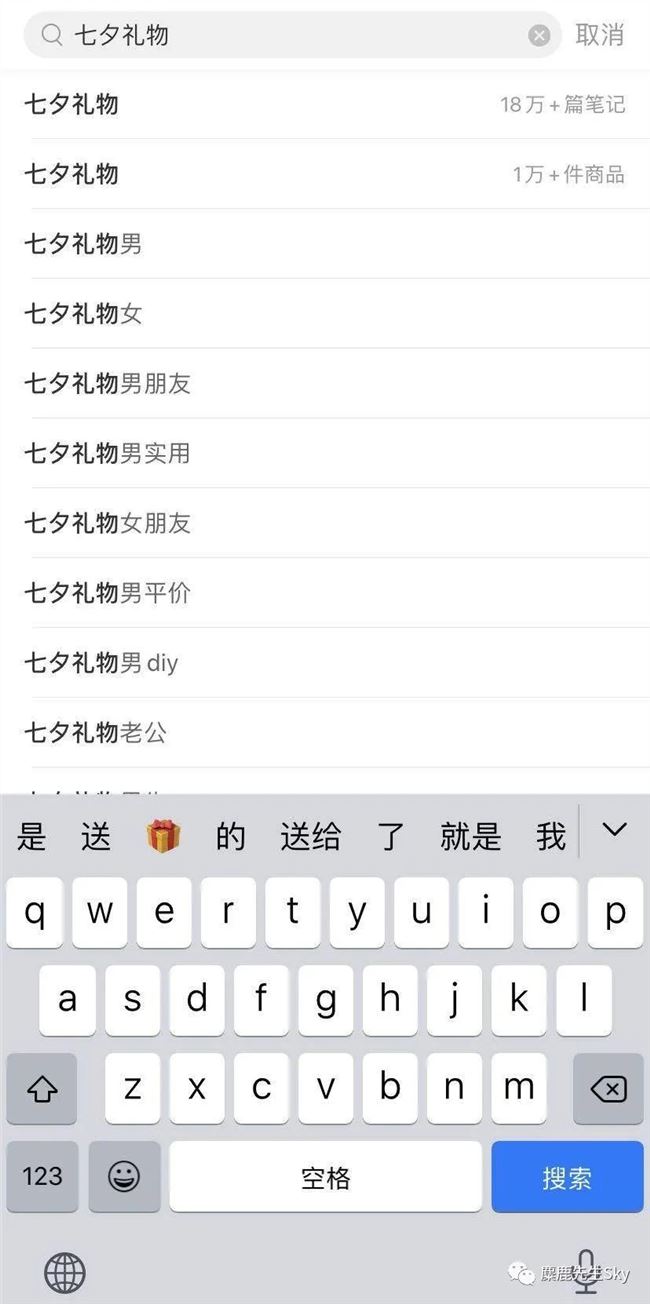
Task: Switch keyboard language with the globe key
Action: click(x=65, y=1273)
